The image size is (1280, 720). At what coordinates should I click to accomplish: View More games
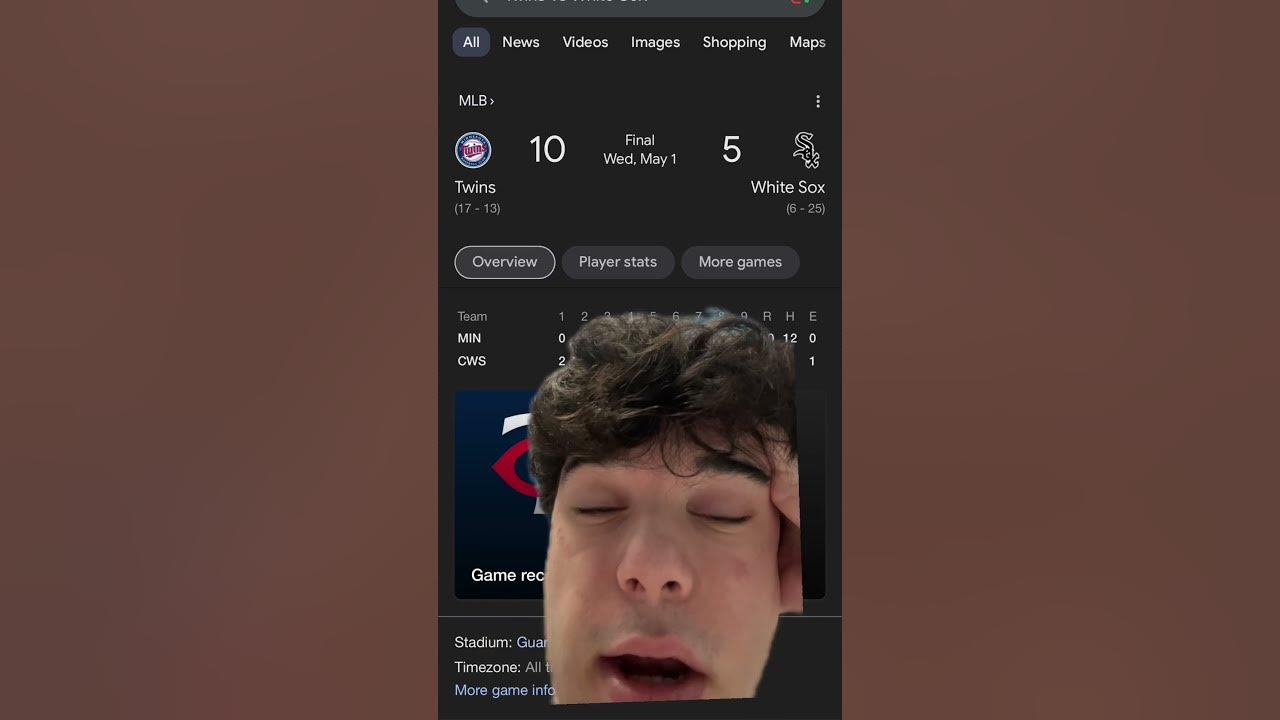coord(740,262)
